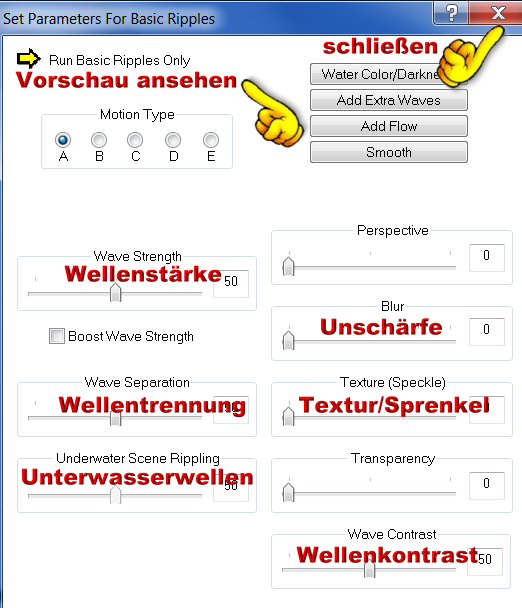The image size is (522, 608).
Task: Select motion type B
Action: [99, 140]
